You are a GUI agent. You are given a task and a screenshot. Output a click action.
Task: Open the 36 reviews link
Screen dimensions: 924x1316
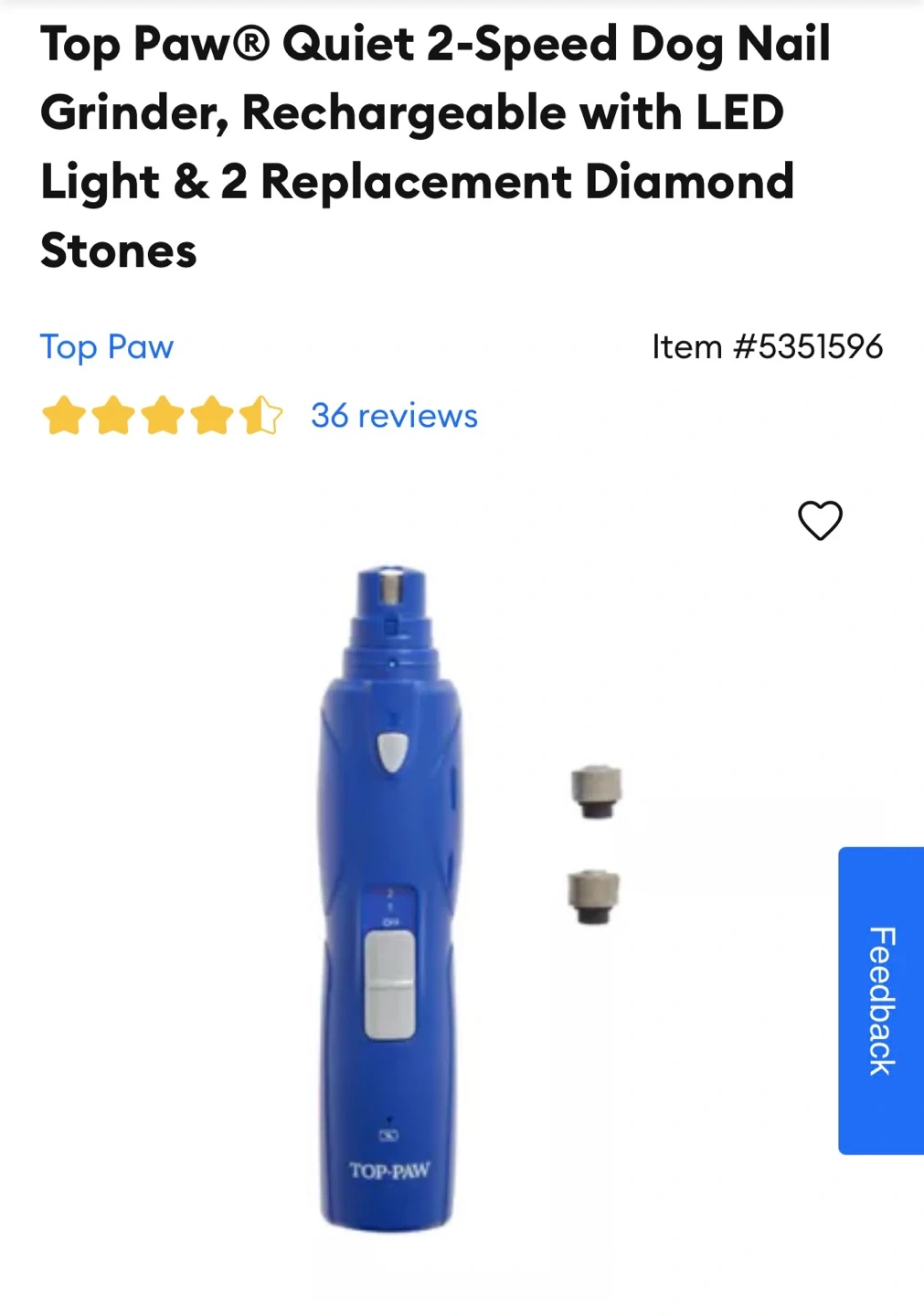(x=394, y=416)
